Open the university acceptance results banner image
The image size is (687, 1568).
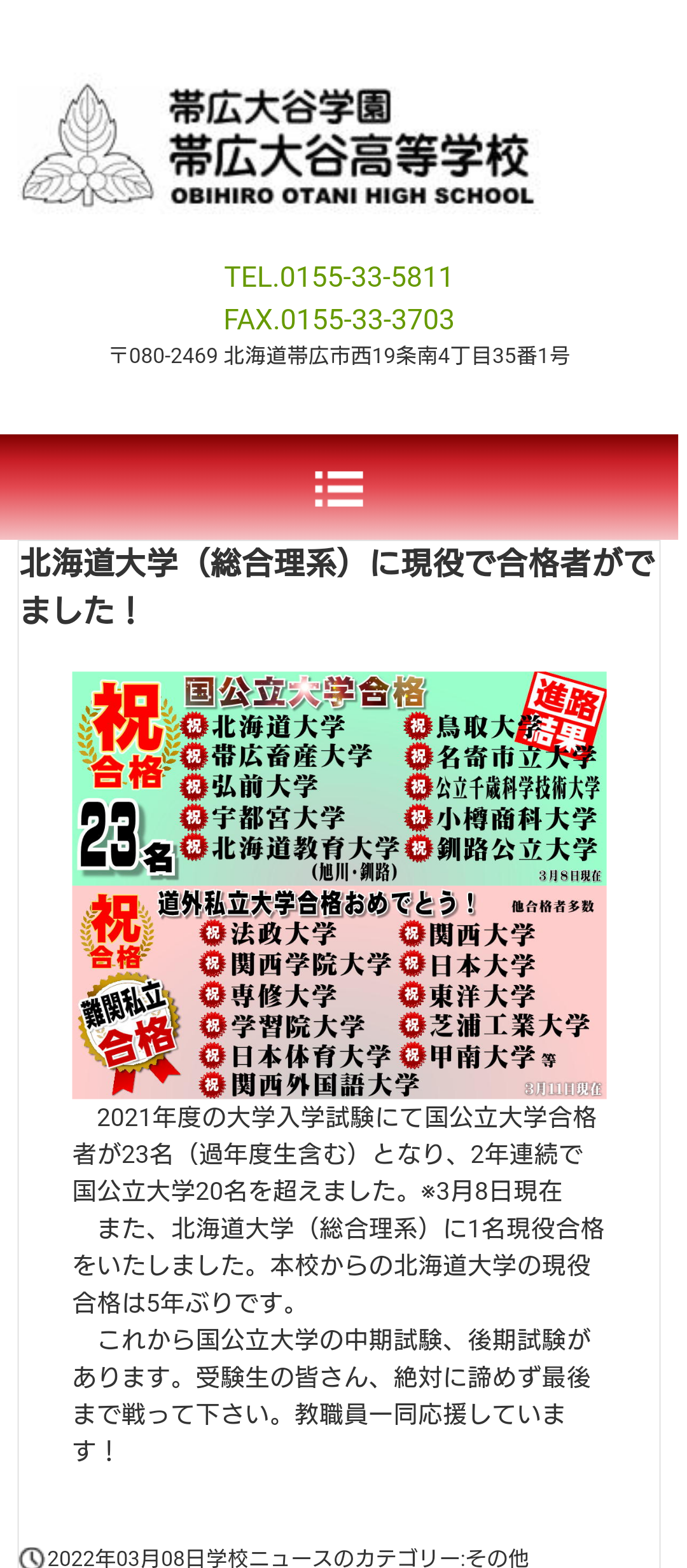pos(339,884)
